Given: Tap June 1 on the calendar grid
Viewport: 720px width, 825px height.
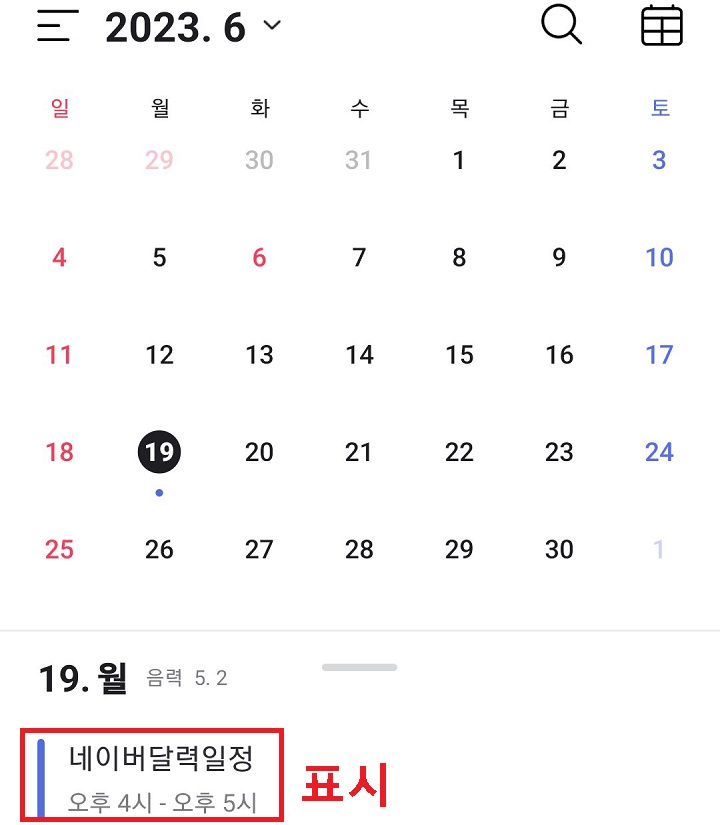Looking at the screenshot, I should (x=459, y=160).
